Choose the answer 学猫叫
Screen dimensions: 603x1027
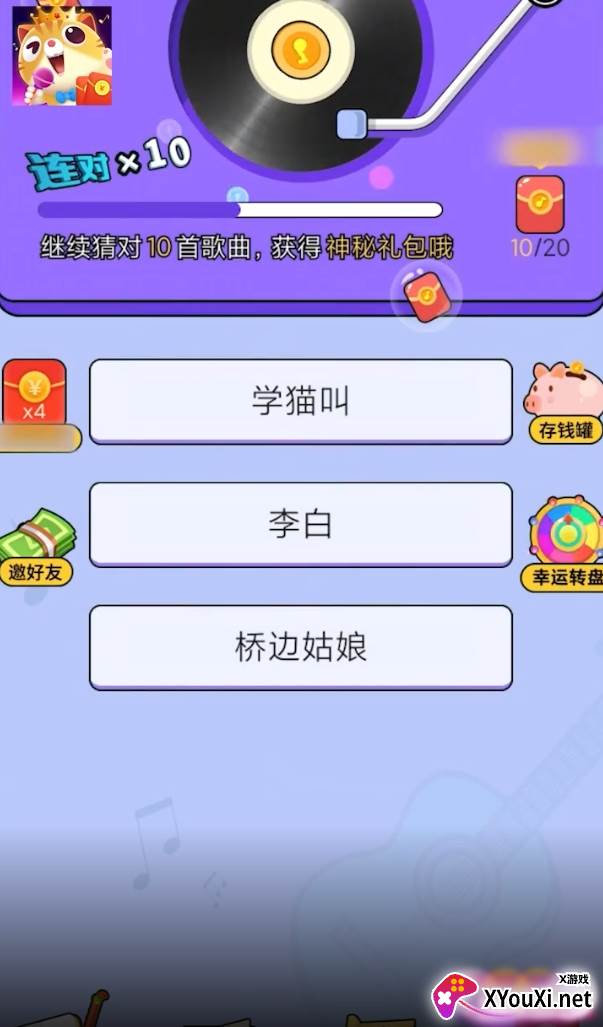(x=301, y=401)
